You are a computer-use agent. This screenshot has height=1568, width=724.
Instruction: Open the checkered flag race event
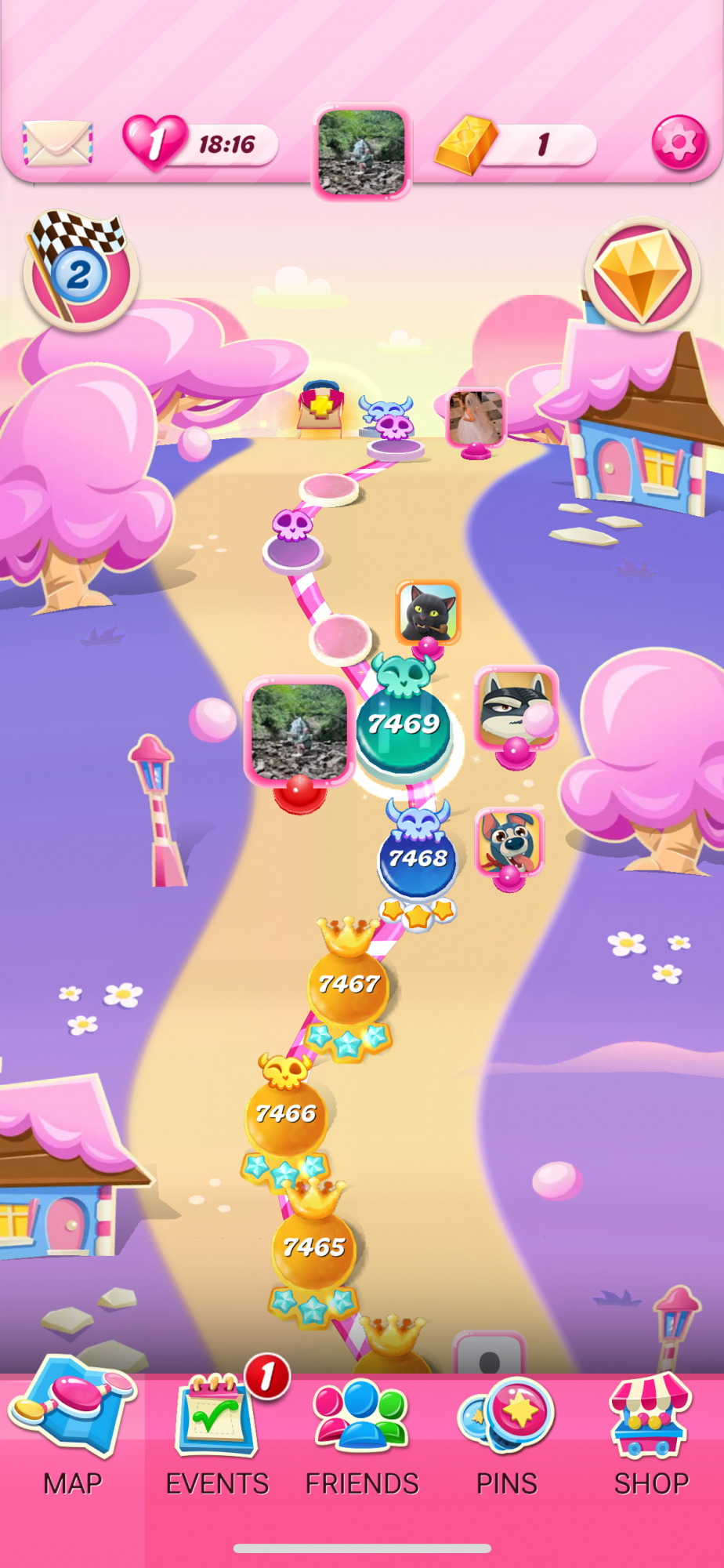tap(79, 270)
